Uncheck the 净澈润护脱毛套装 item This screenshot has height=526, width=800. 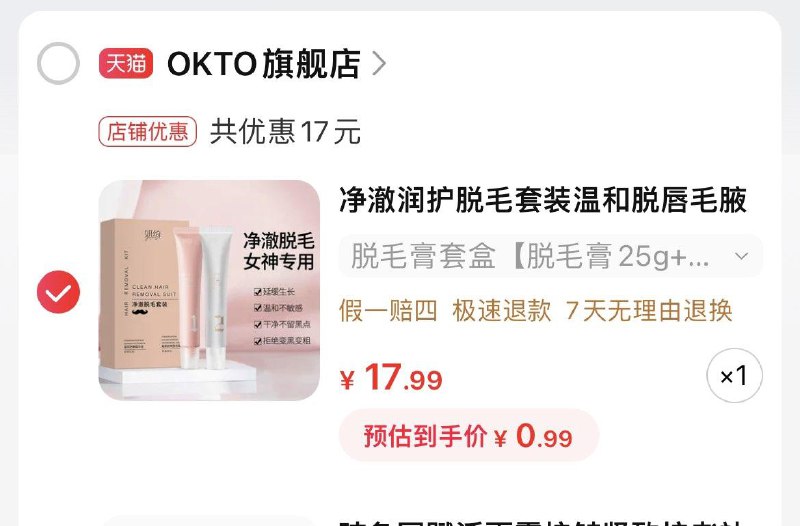(x=58, y=292)
